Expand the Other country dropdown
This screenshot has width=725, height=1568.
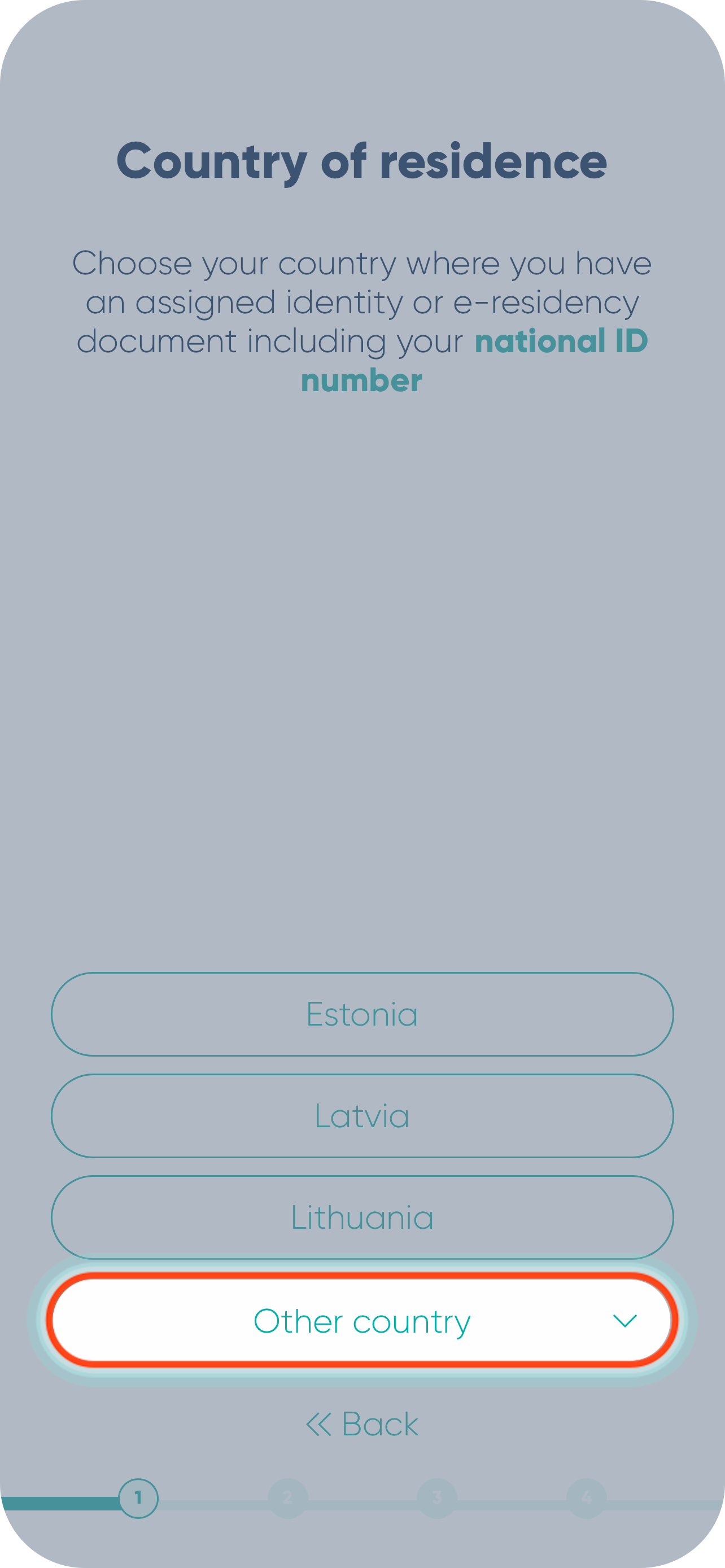362,1320
